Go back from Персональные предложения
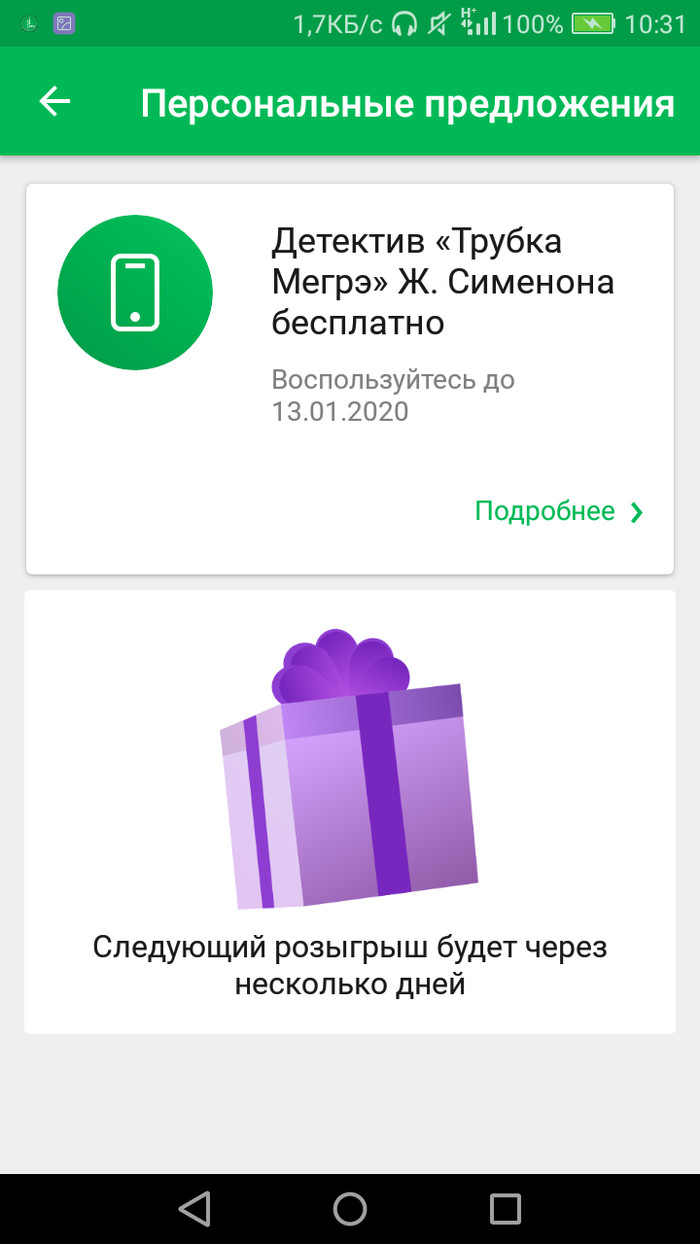700x1244 pixels. point(55,101)
